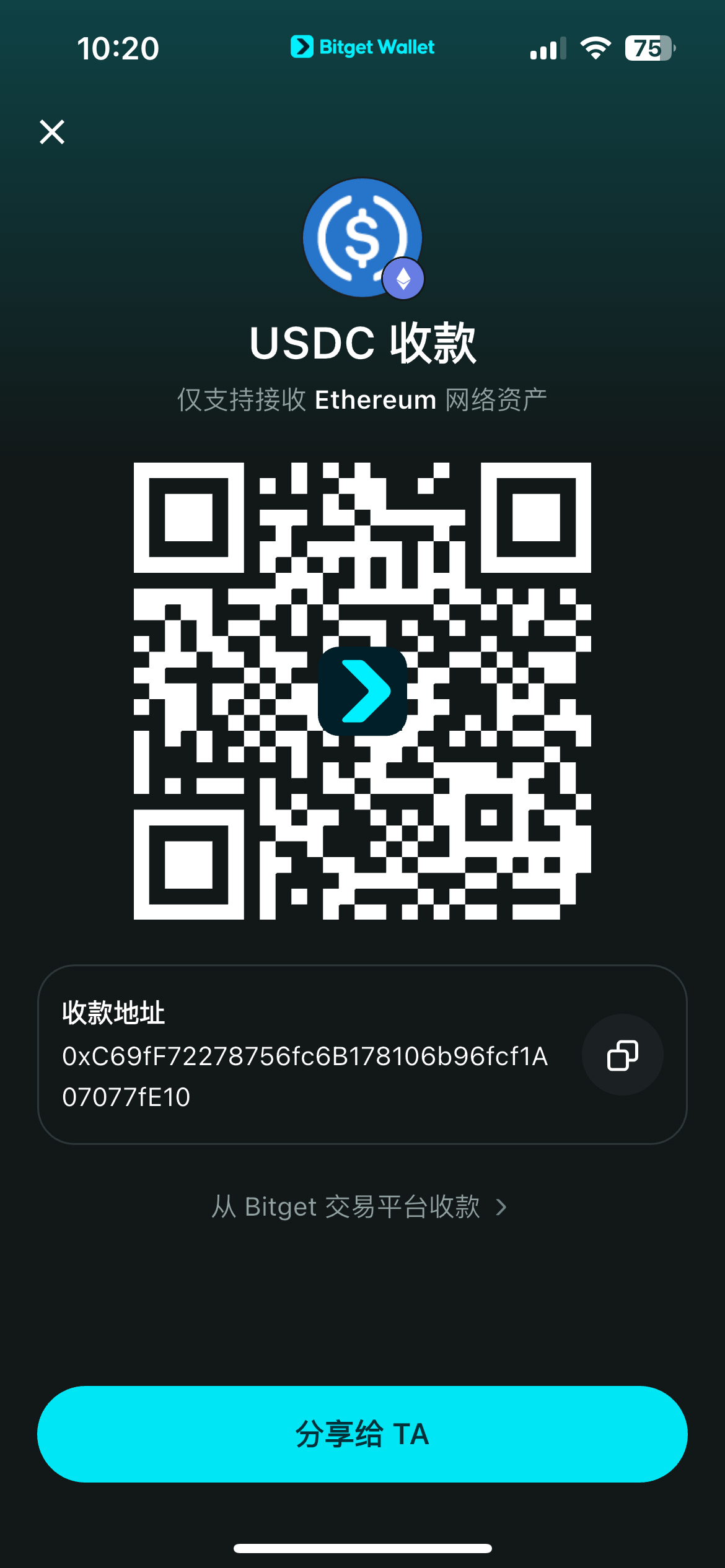Viewport: 725px width, 1568px height.
Task: Tap the 分享给 TA share button
Action: pyautogui.click(x=362, y=1434)
